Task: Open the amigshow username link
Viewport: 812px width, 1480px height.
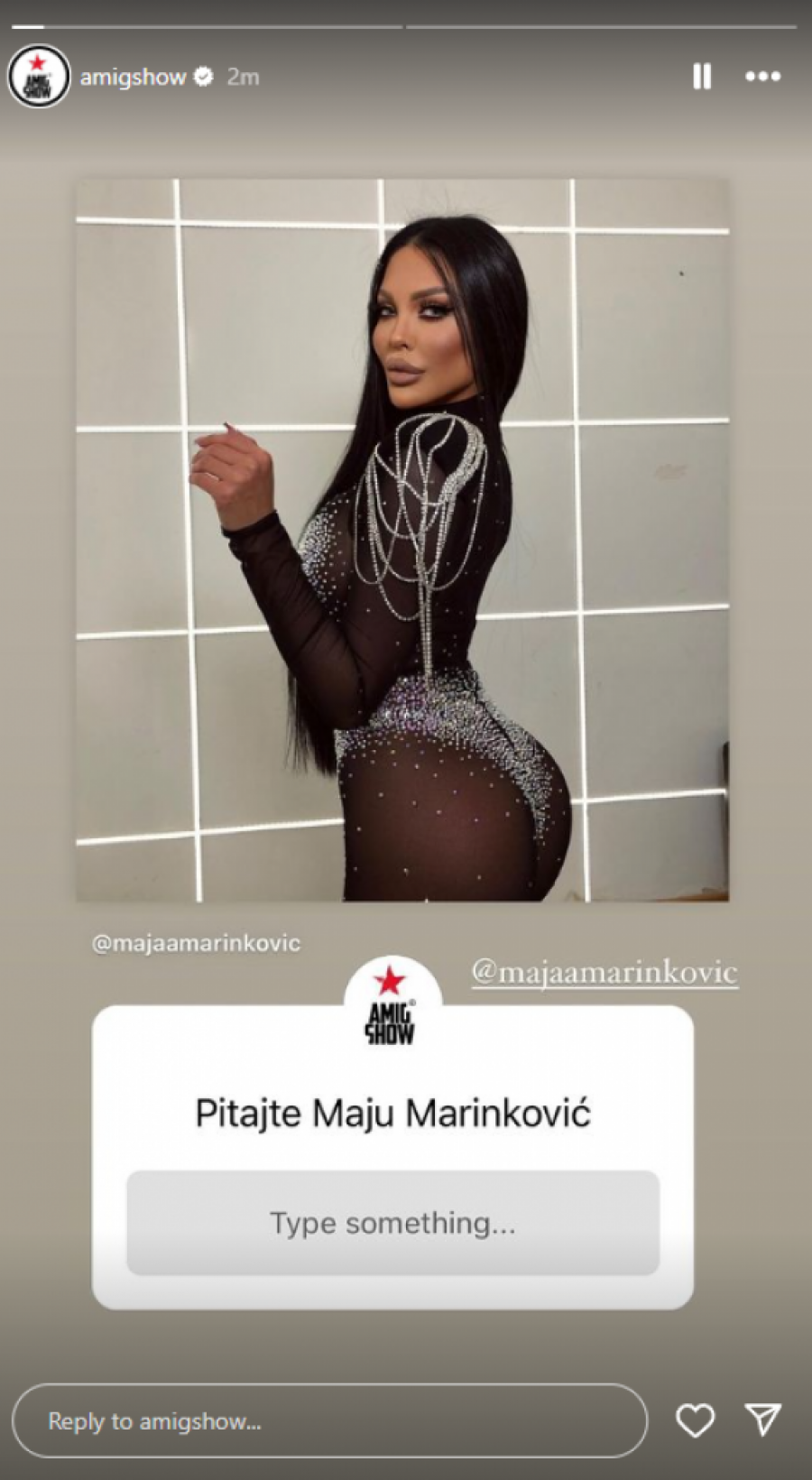Action: tap(133, 78)
